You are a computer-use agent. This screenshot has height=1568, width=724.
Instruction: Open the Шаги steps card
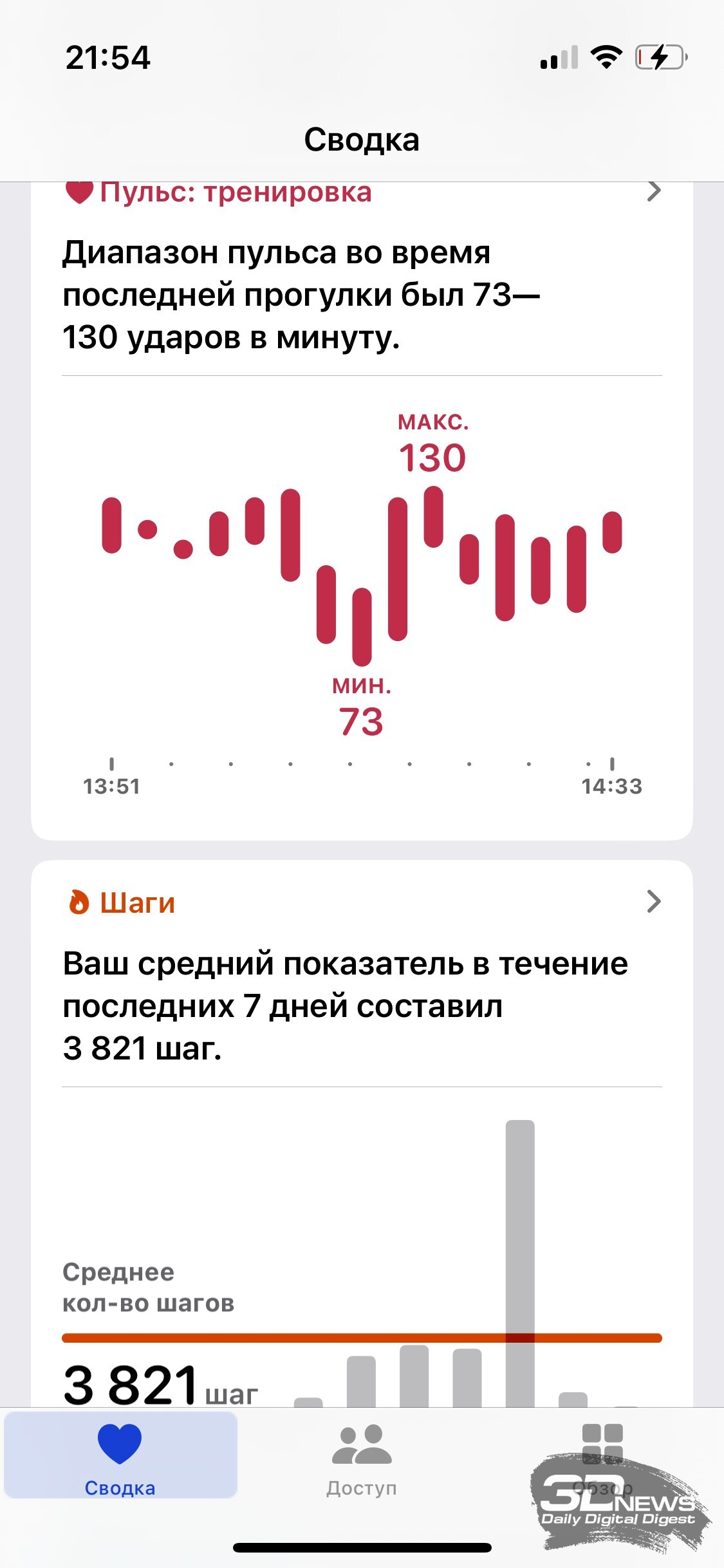(x=362, y=902)
